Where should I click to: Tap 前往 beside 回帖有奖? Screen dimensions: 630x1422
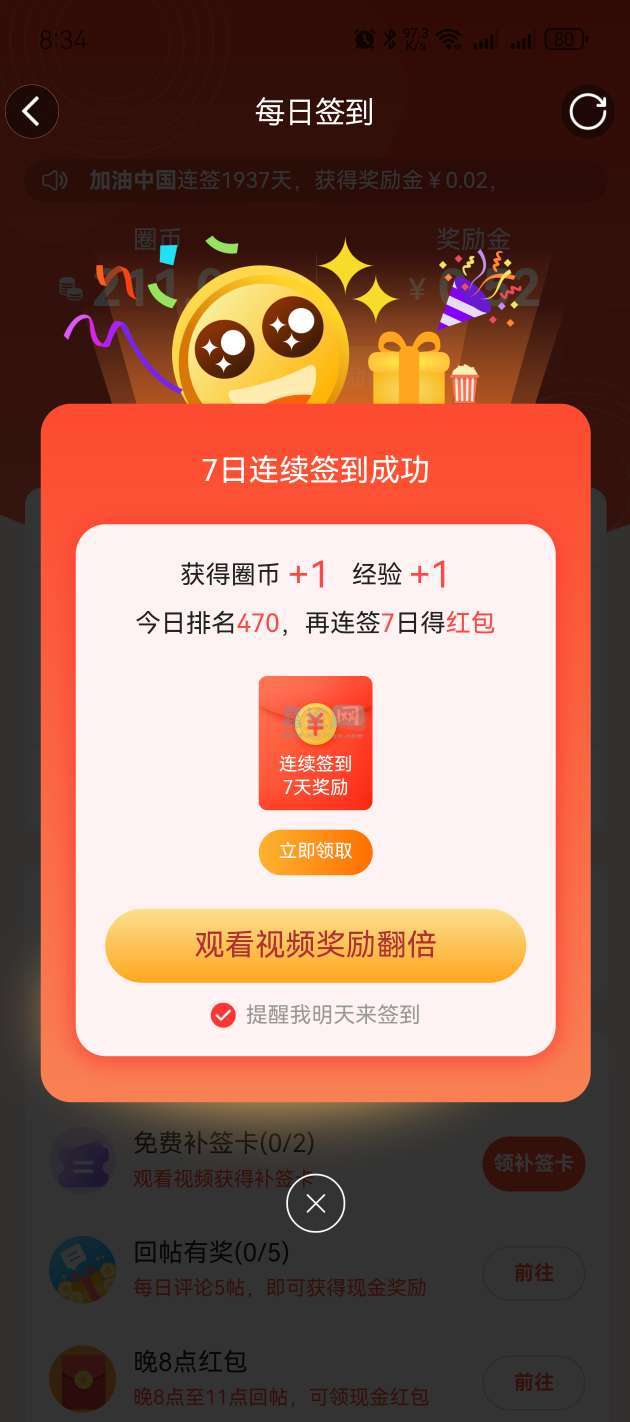point(534,1273)
